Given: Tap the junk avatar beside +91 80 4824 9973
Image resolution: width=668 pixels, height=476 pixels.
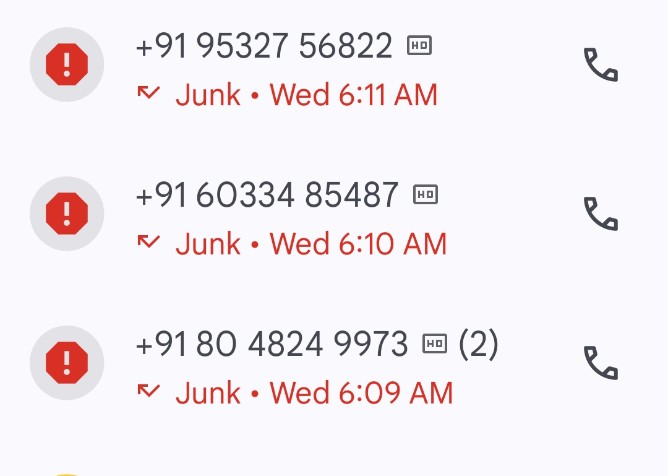Looking at the screenshot, I should [x=67, y=362].
